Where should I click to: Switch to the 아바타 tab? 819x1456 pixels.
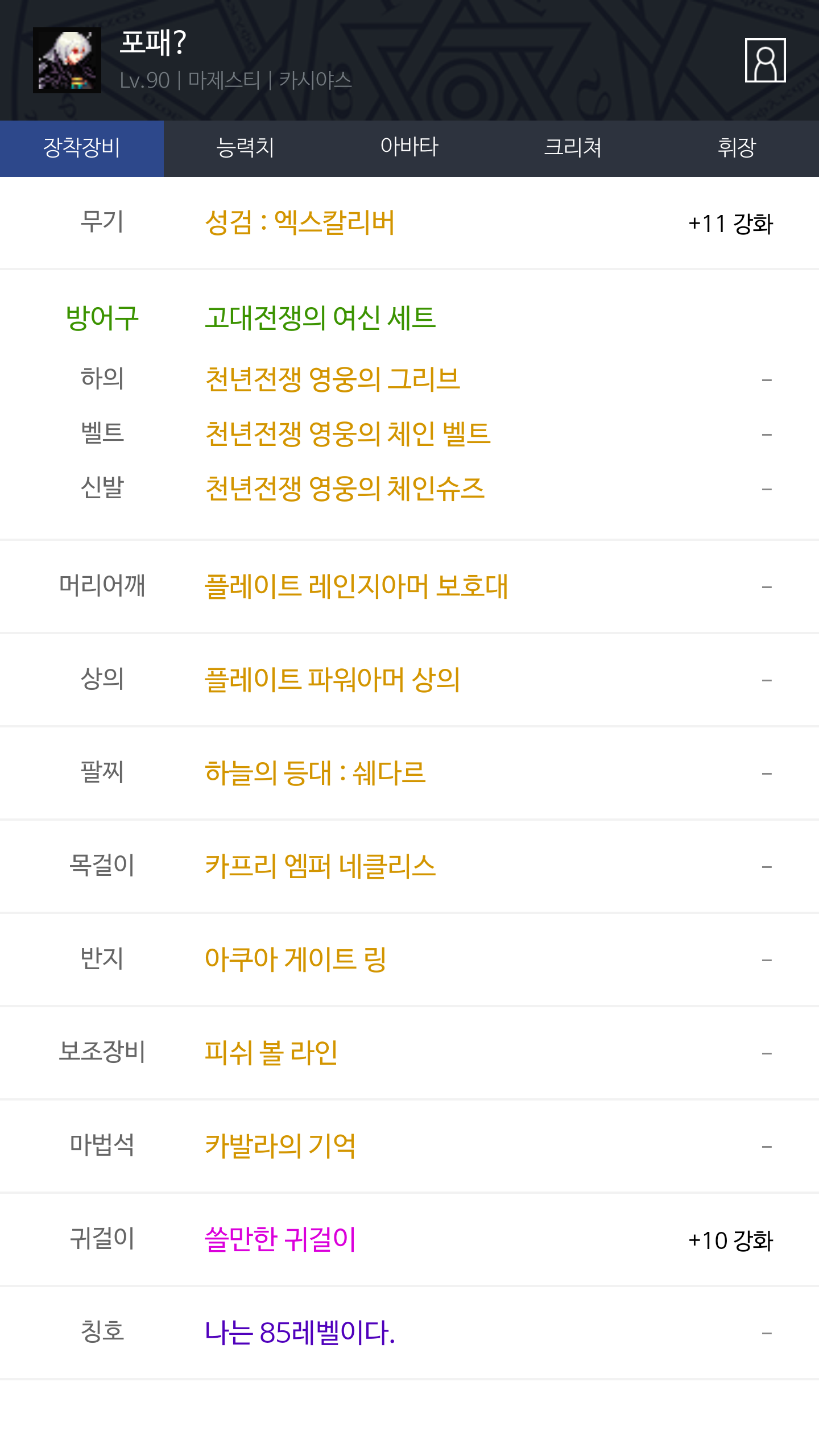pyautogui.click(x=409, y=148)
